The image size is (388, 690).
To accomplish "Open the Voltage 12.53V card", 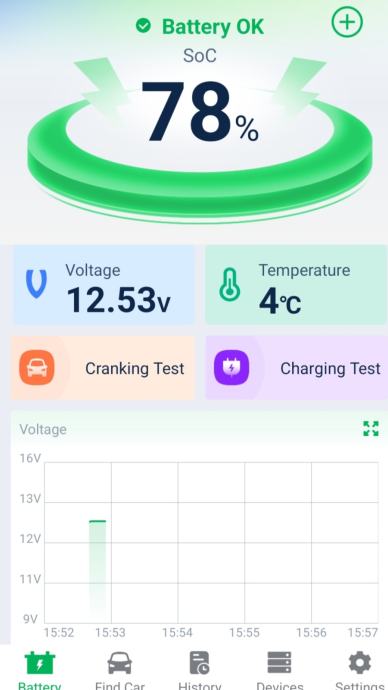I will [x=103, y=285].
